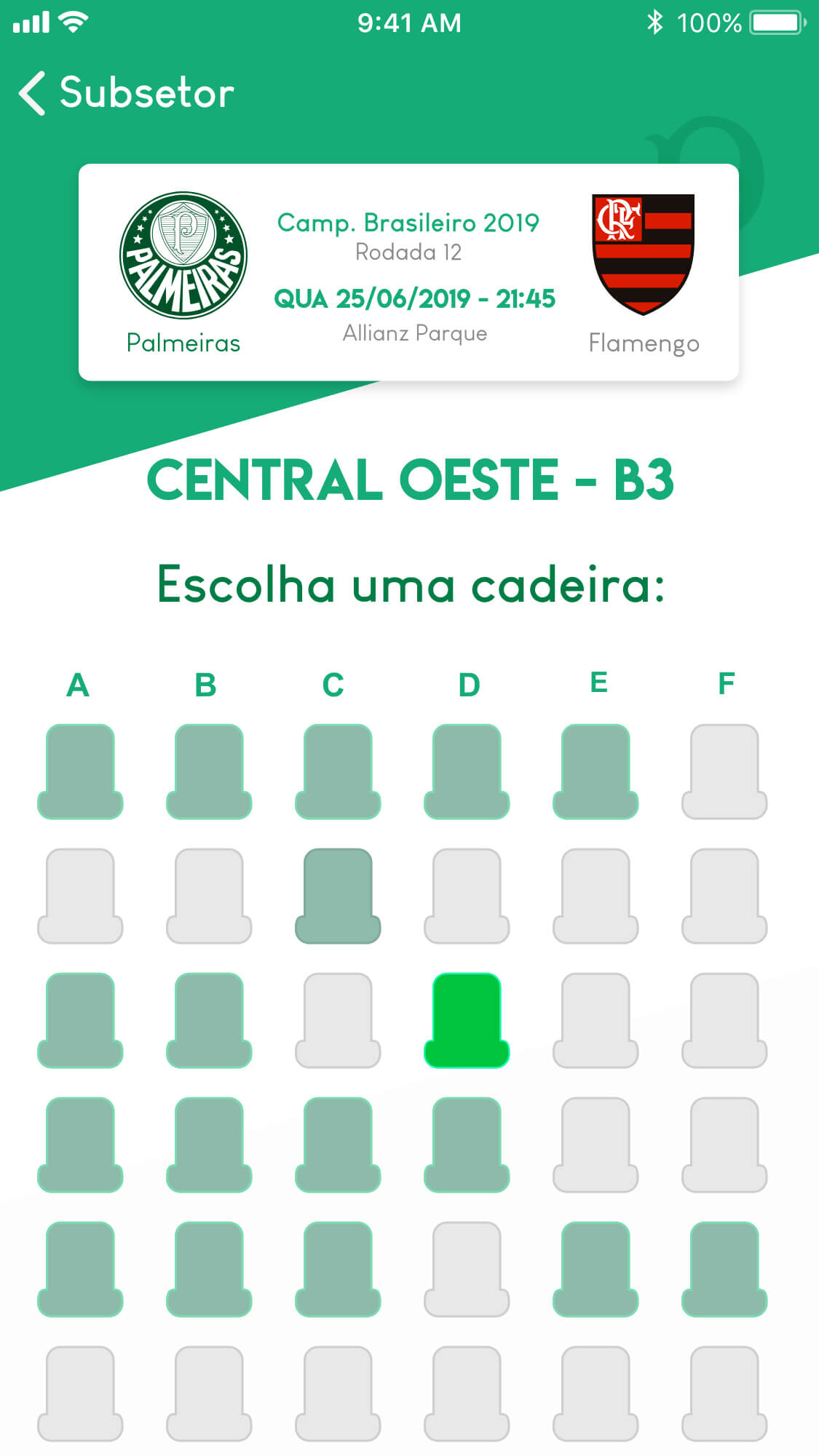Select the free seat in column F, first row
The height and width of the screenshot is (1456, 819).
click(x=724, y=771)
